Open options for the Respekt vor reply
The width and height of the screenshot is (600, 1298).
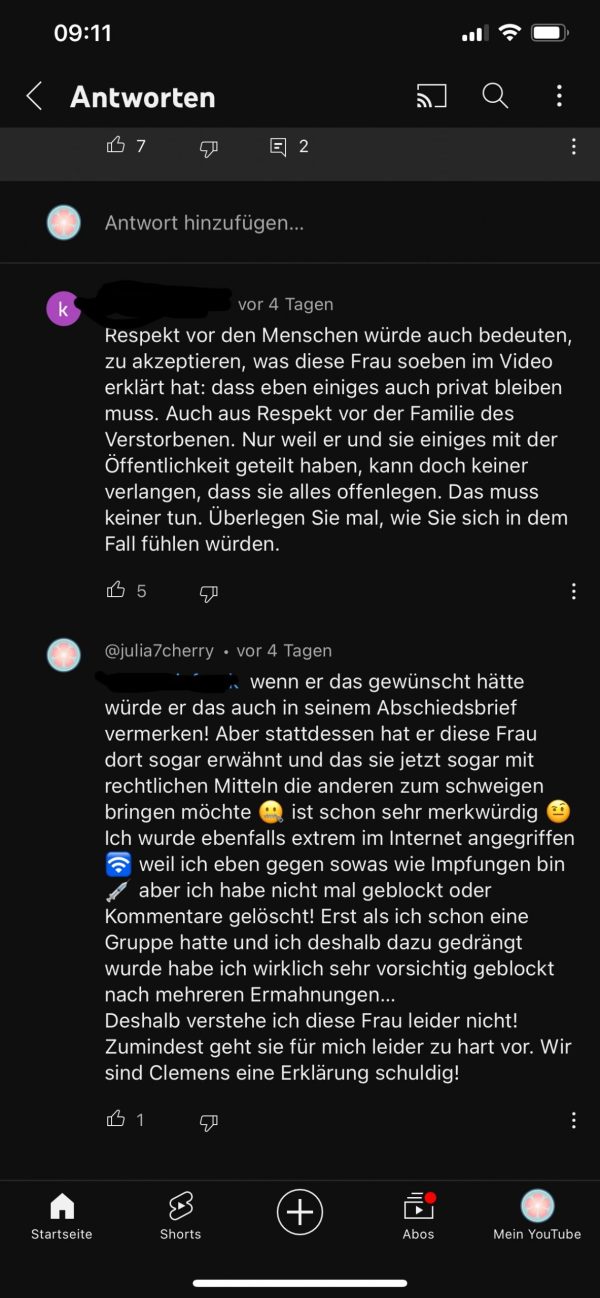click(573, 591)
